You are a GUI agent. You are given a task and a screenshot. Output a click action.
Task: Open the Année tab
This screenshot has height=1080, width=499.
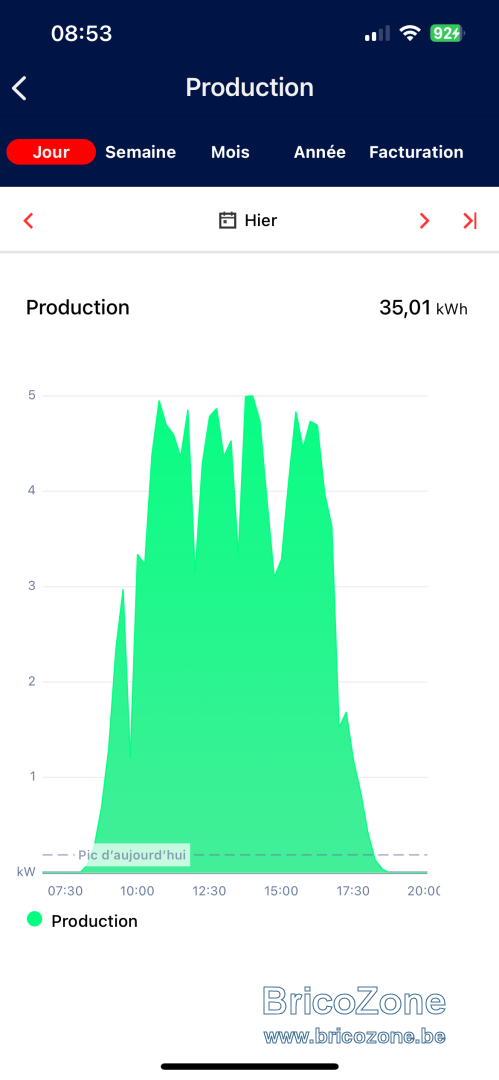pyautogui.click(x=320, y=152)
